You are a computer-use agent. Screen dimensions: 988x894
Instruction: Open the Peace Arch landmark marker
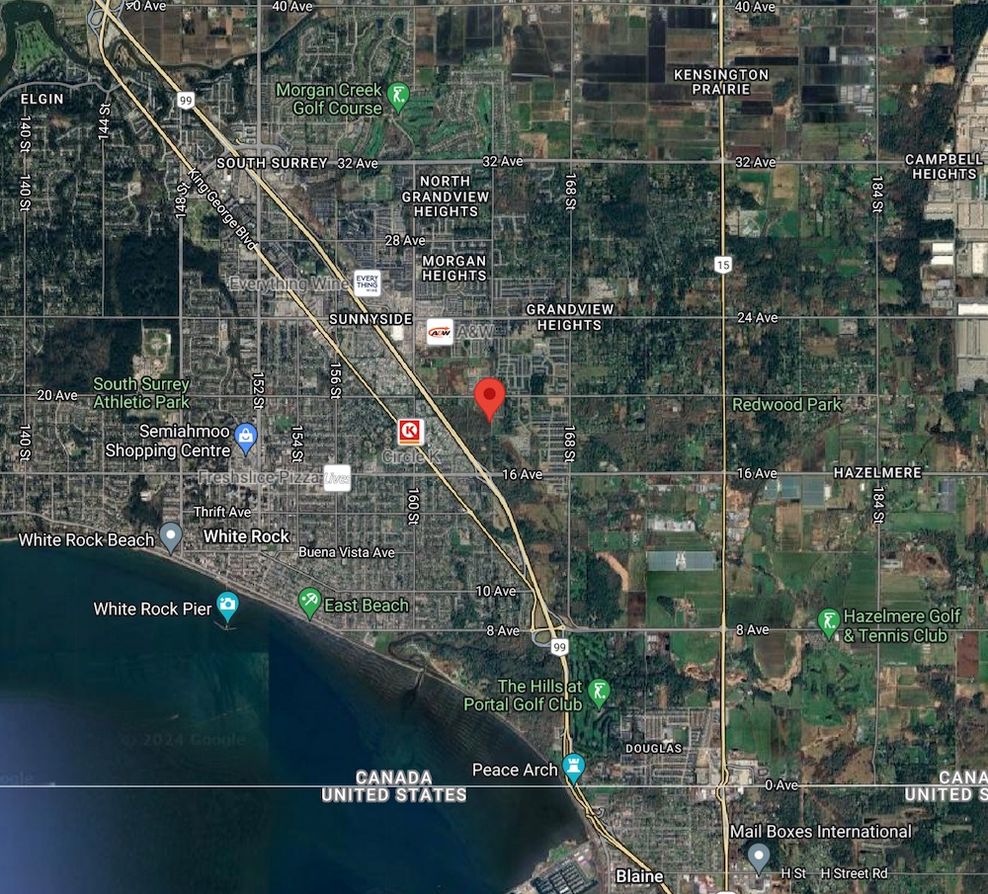[x=573, y=768]
